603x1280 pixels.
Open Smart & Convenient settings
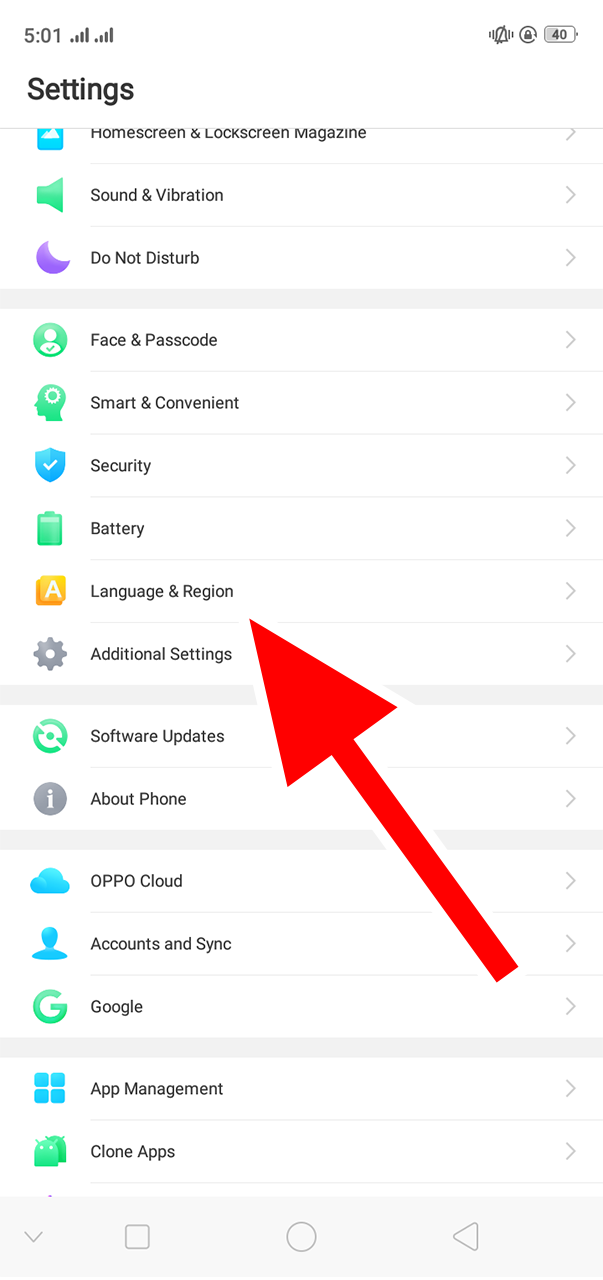tap(165, 403)
